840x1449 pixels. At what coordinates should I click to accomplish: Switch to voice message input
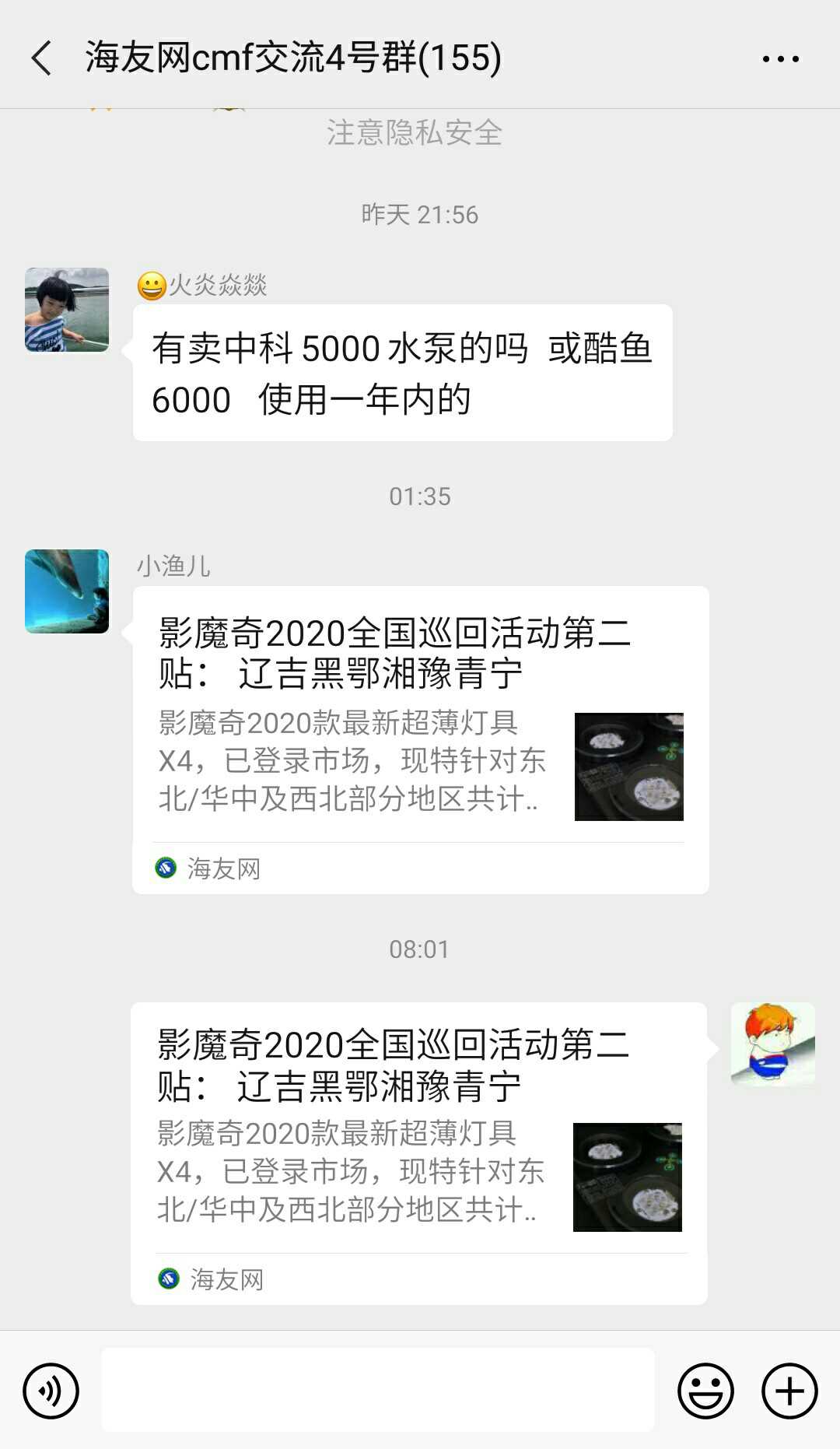(51, 1390)
